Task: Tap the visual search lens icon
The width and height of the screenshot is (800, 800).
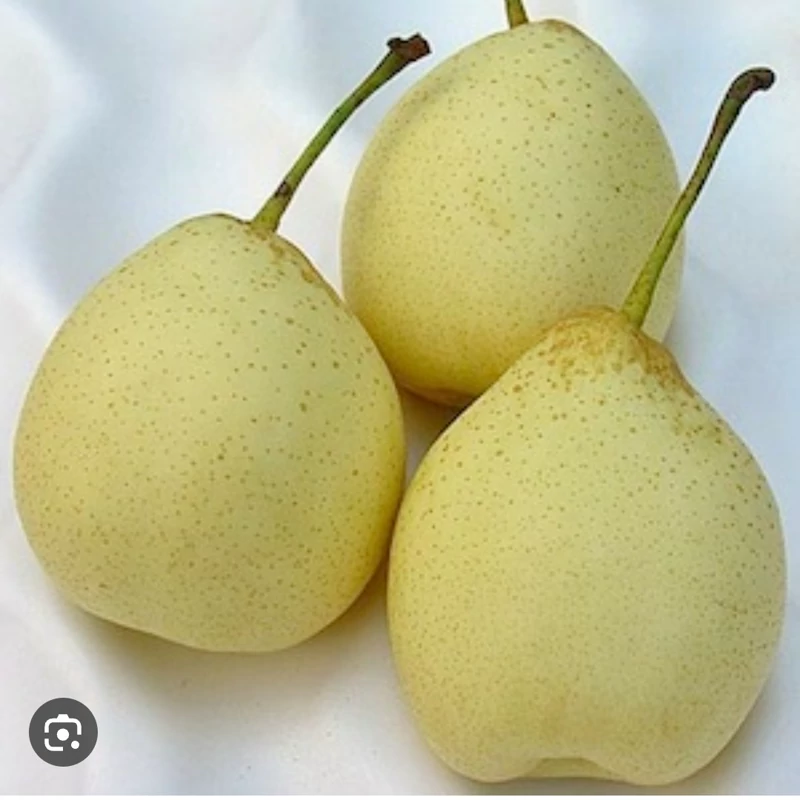Action: [63, 732]
